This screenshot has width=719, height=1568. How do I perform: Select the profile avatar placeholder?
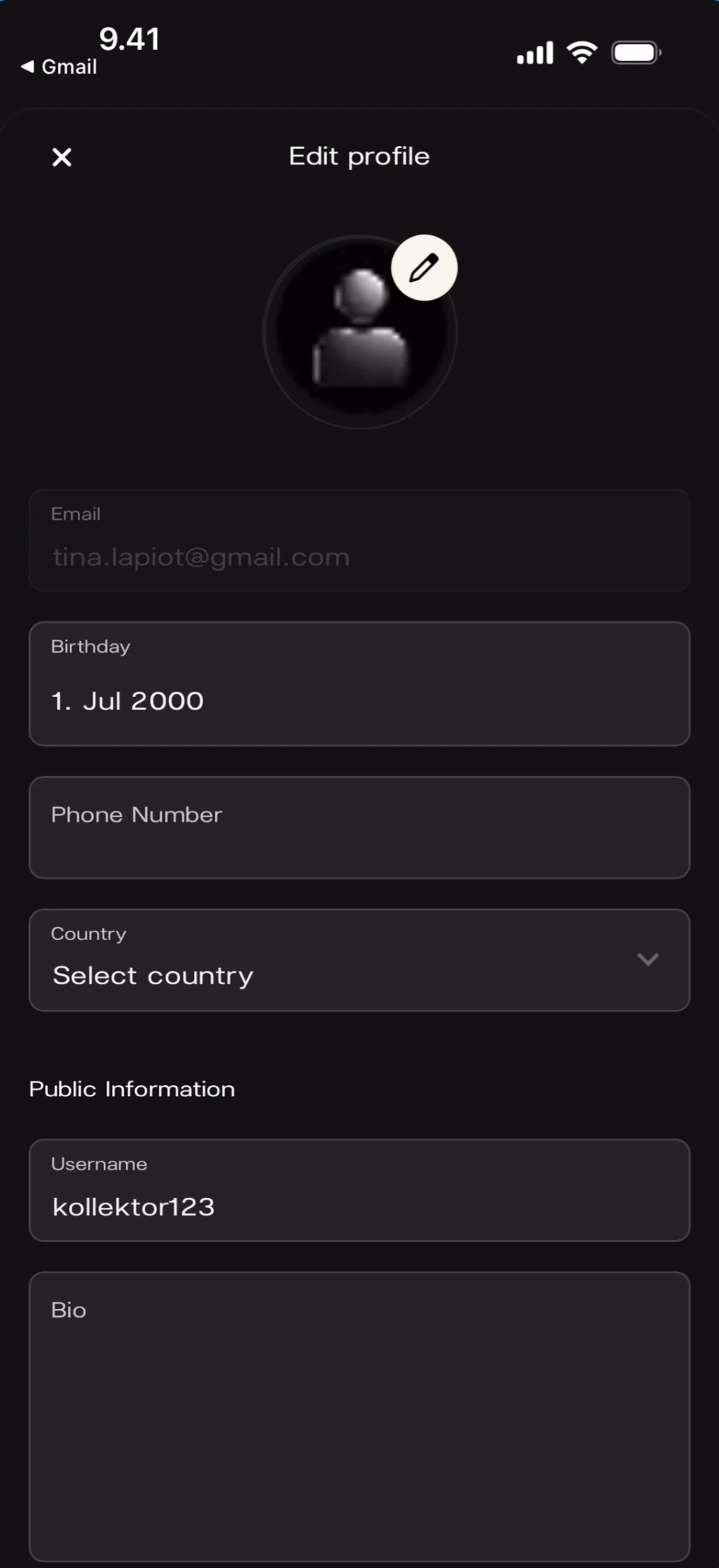[359, 330]
